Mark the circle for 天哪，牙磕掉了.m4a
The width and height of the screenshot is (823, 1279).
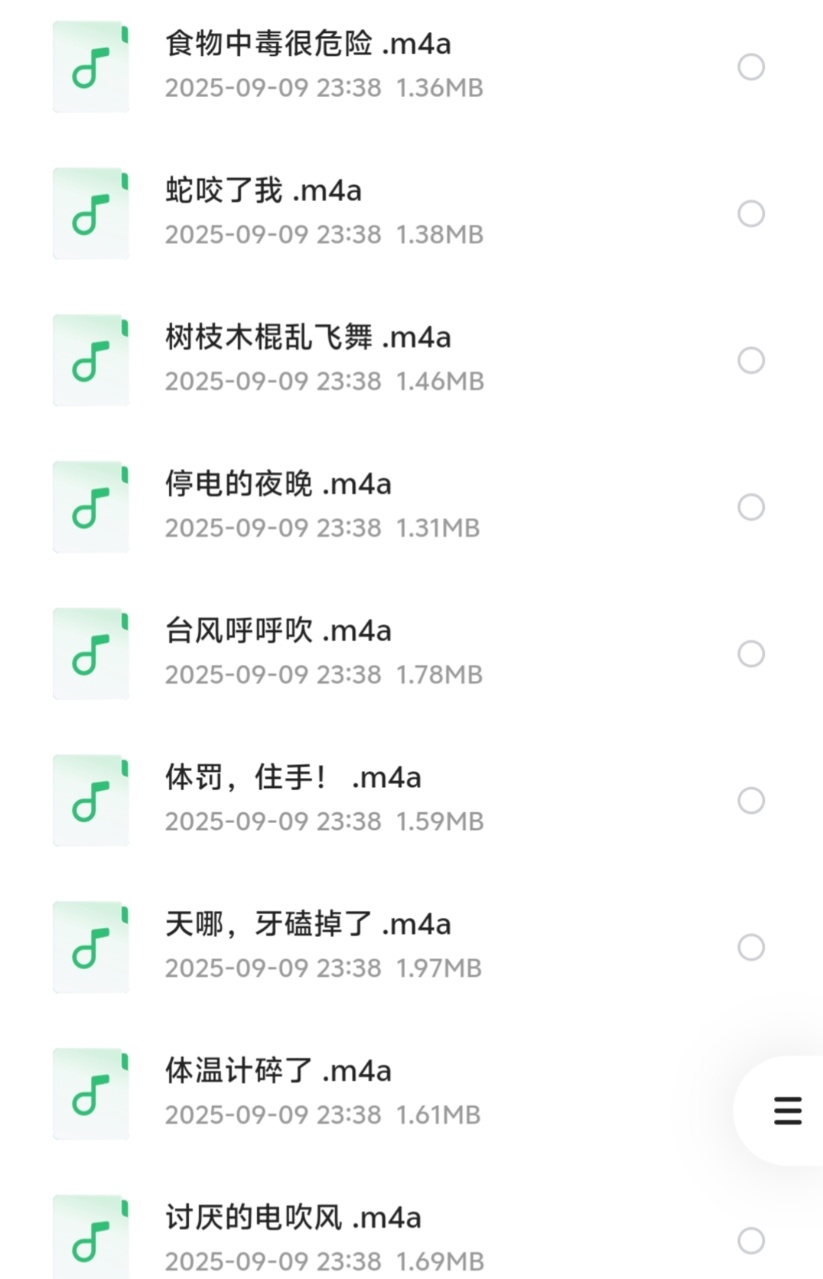[751, 947]
